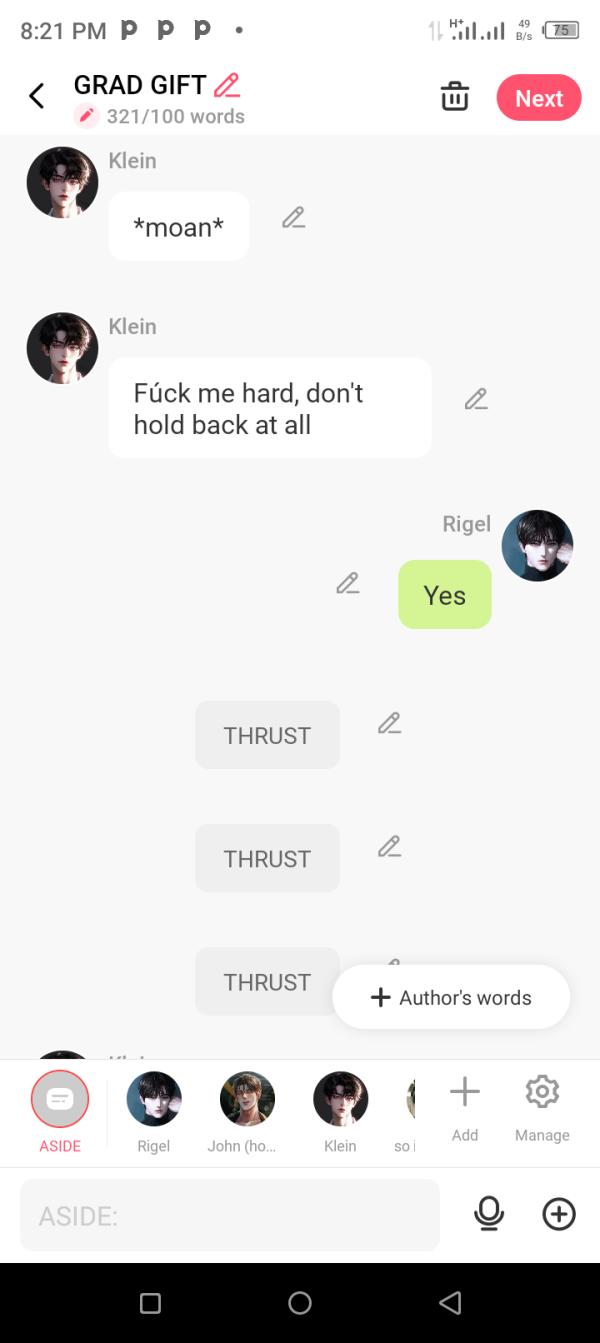600x1343 pixels.
Task: Open the plus attachment options
Action: 559,1214
